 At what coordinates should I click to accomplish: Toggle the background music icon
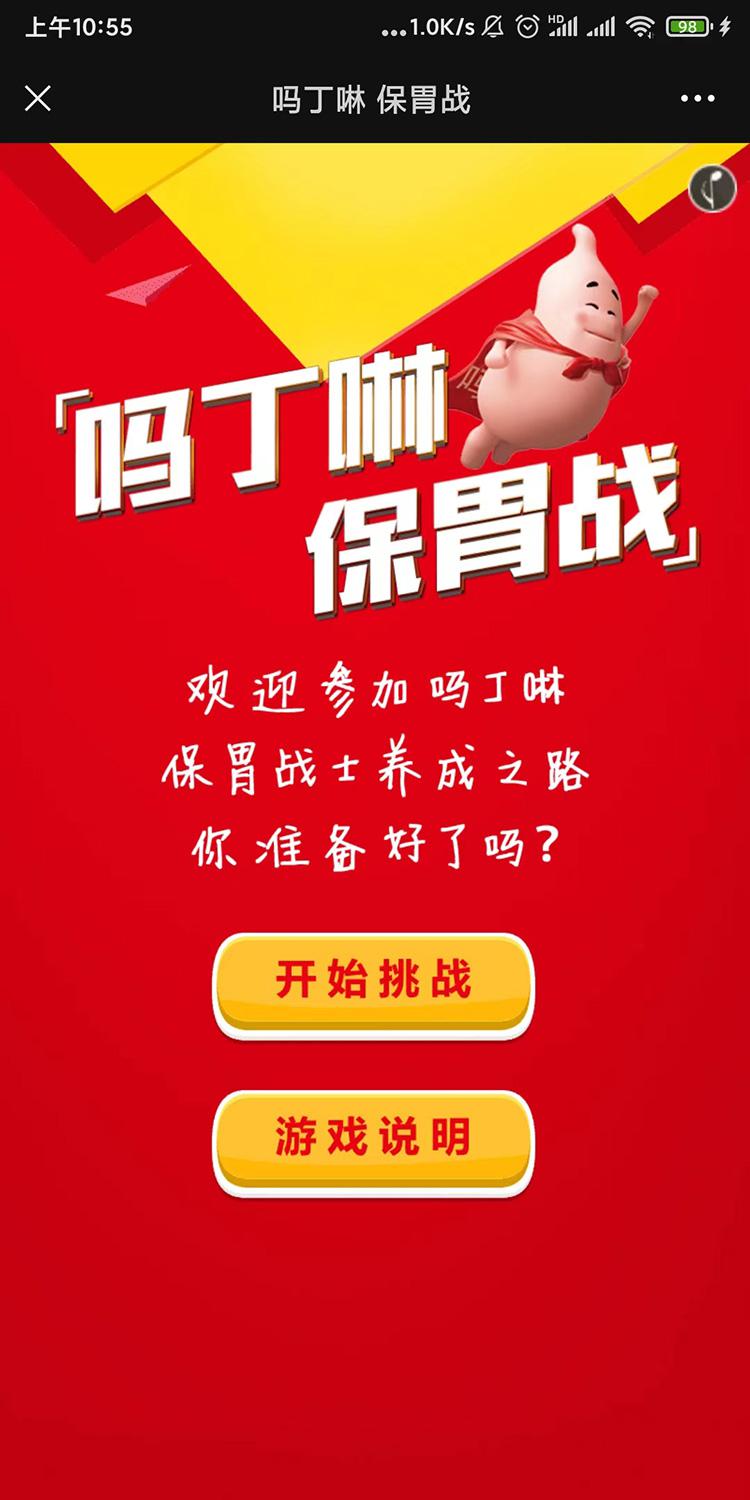coord(712,188)
